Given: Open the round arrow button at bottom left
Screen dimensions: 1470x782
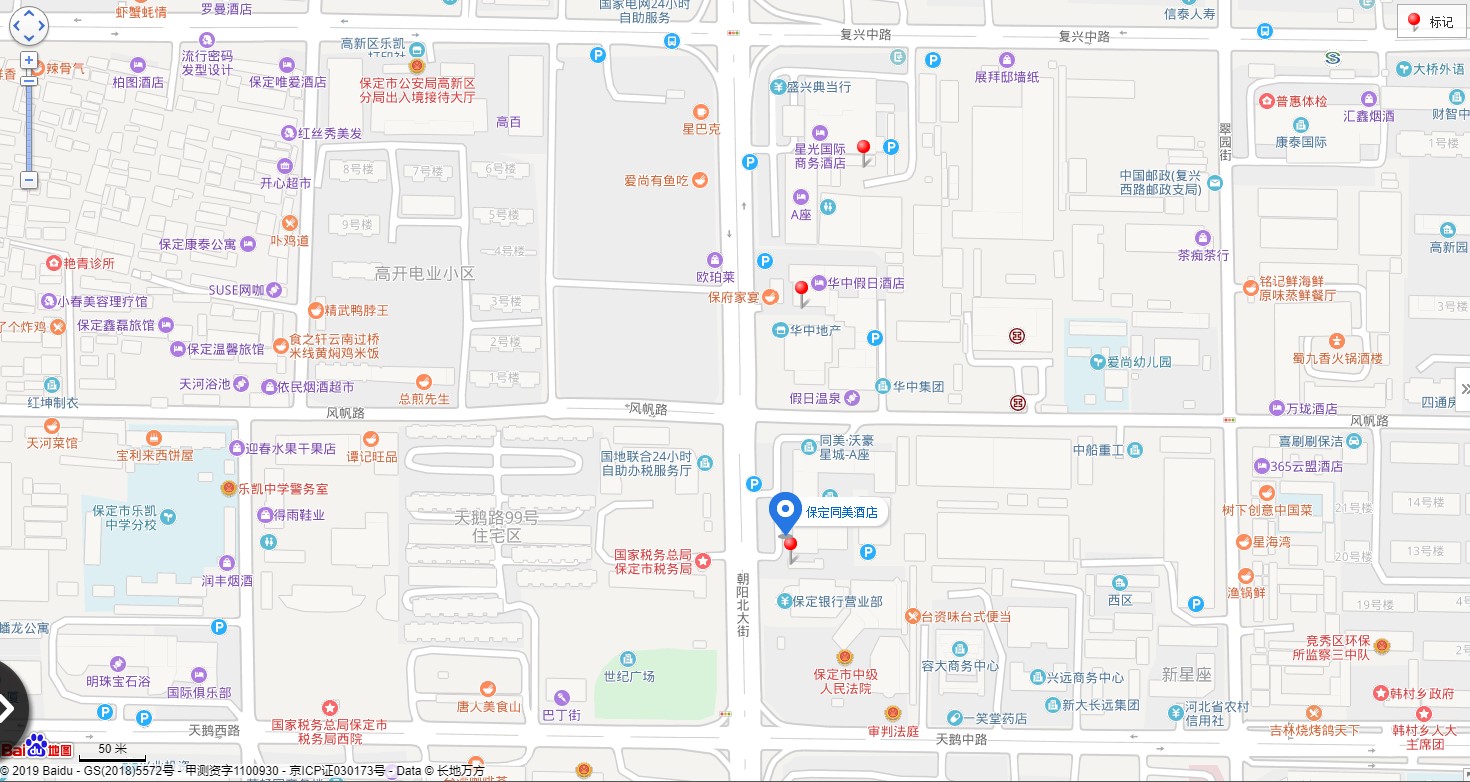Looking at the screenshot, I should (8, 708).
